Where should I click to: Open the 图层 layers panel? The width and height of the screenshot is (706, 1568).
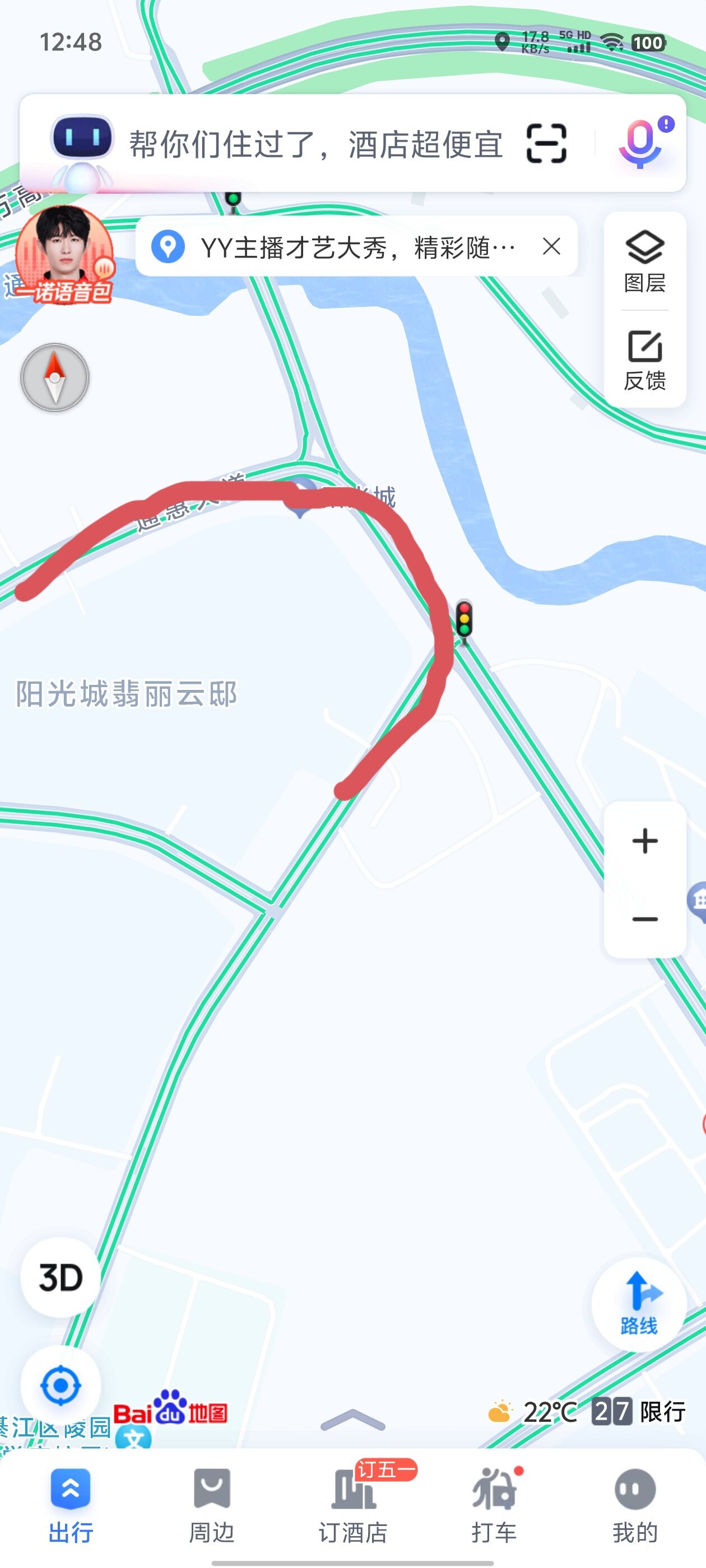tap(644, 262)
